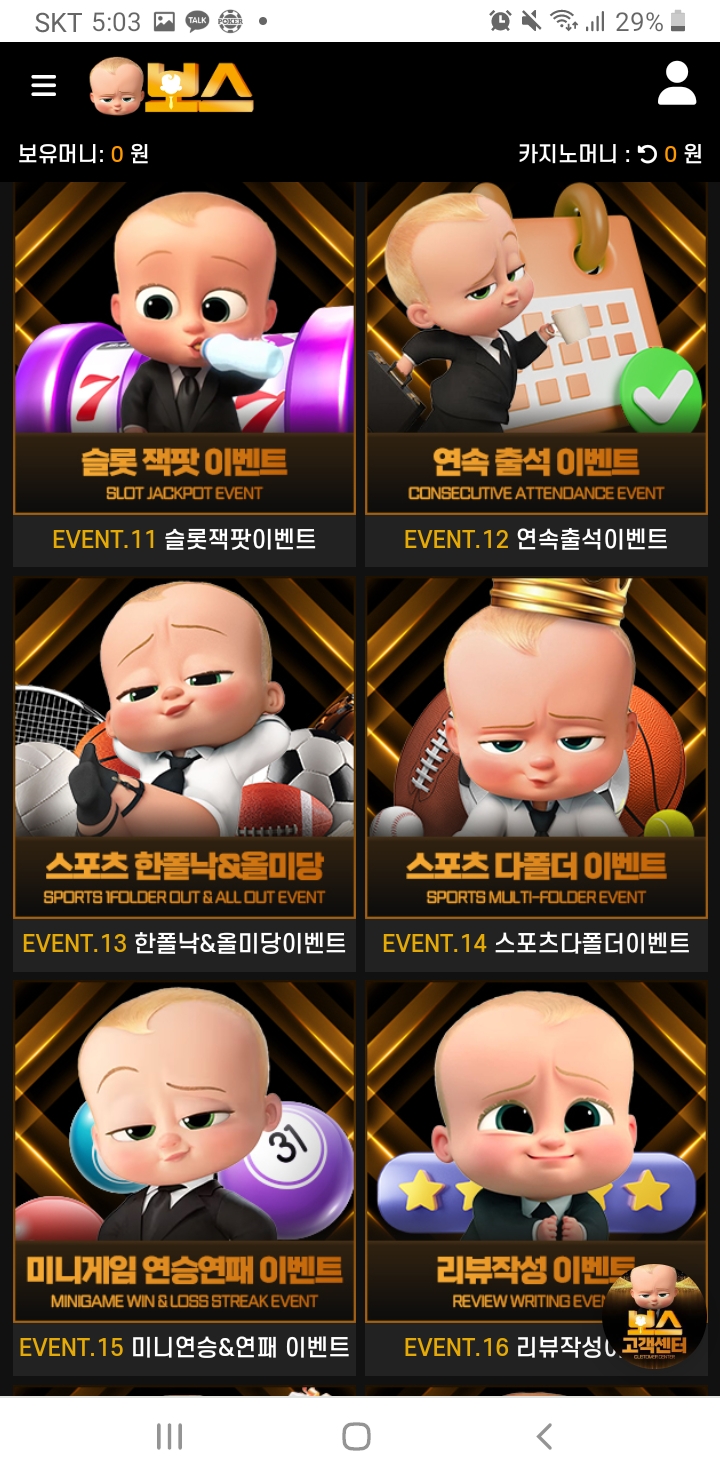Refresh the casino money balance
The width and height of the screenshot is (720, 1480).
pyautogui.click(x=647, y=154)
